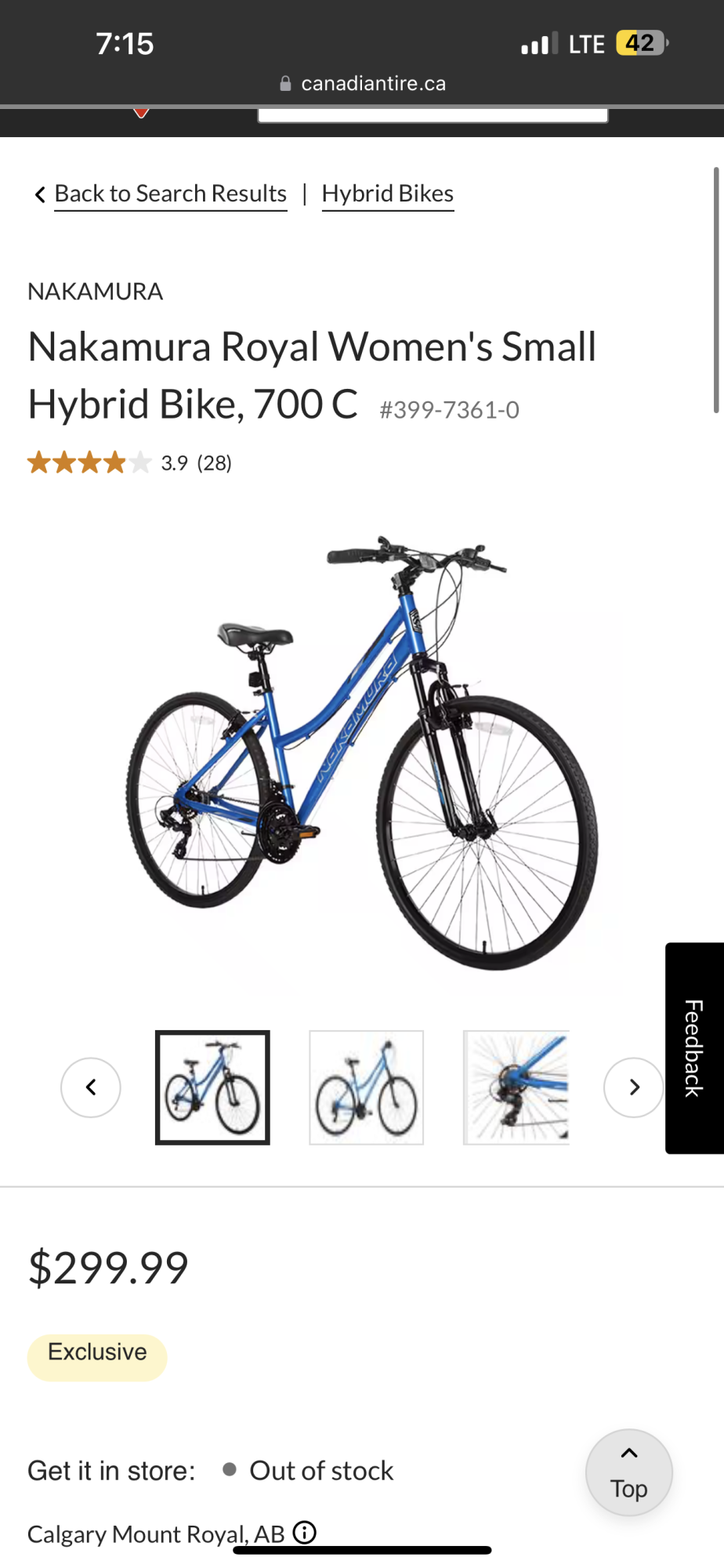Screen dimensions: 724x1568
Task: Show previous image thumbnails
Action: click(91, 1087)
